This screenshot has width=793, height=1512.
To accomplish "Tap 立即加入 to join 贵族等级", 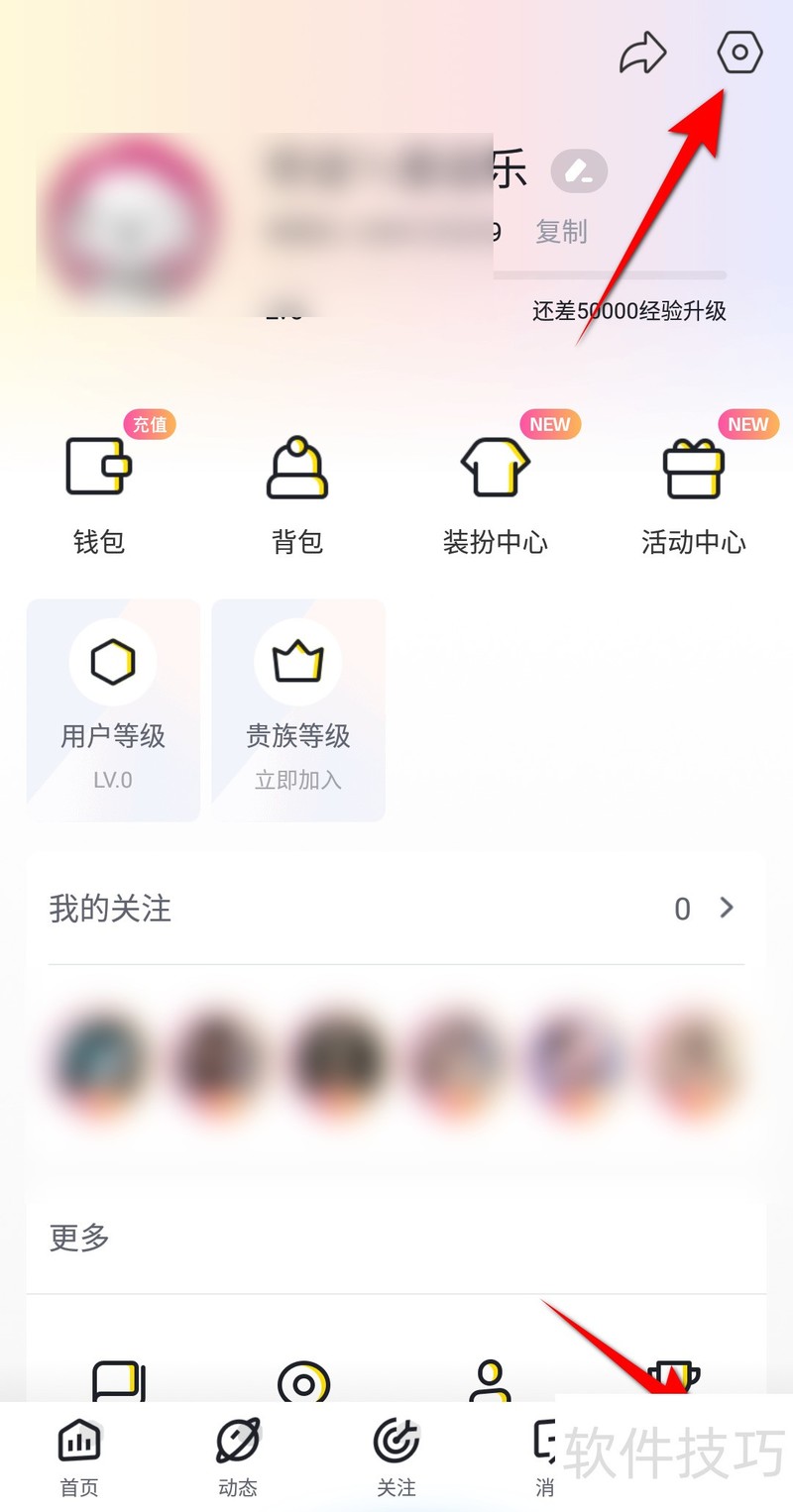I will point(298,780).
